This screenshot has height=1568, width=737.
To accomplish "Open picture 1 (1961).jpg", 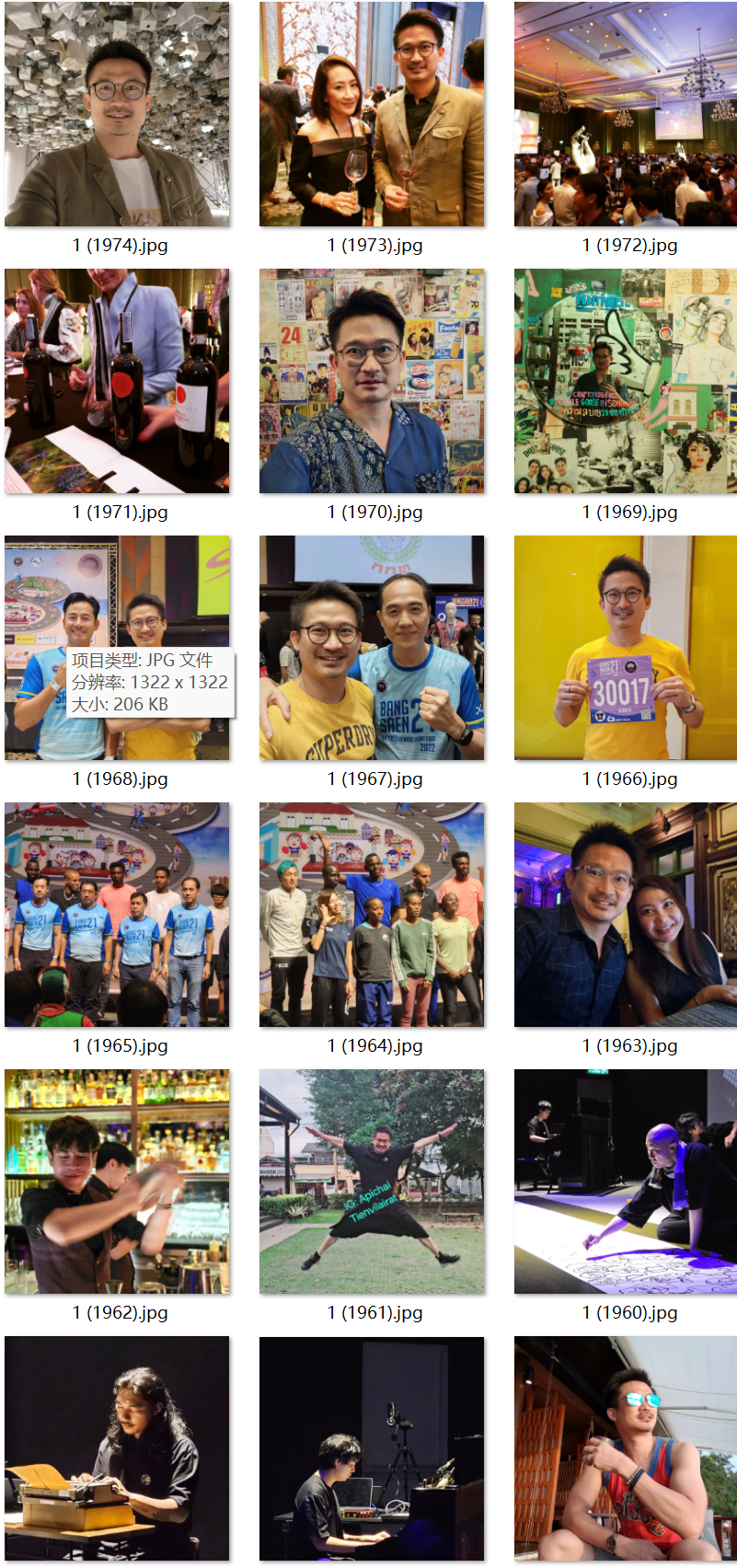I will (372, 1182).
